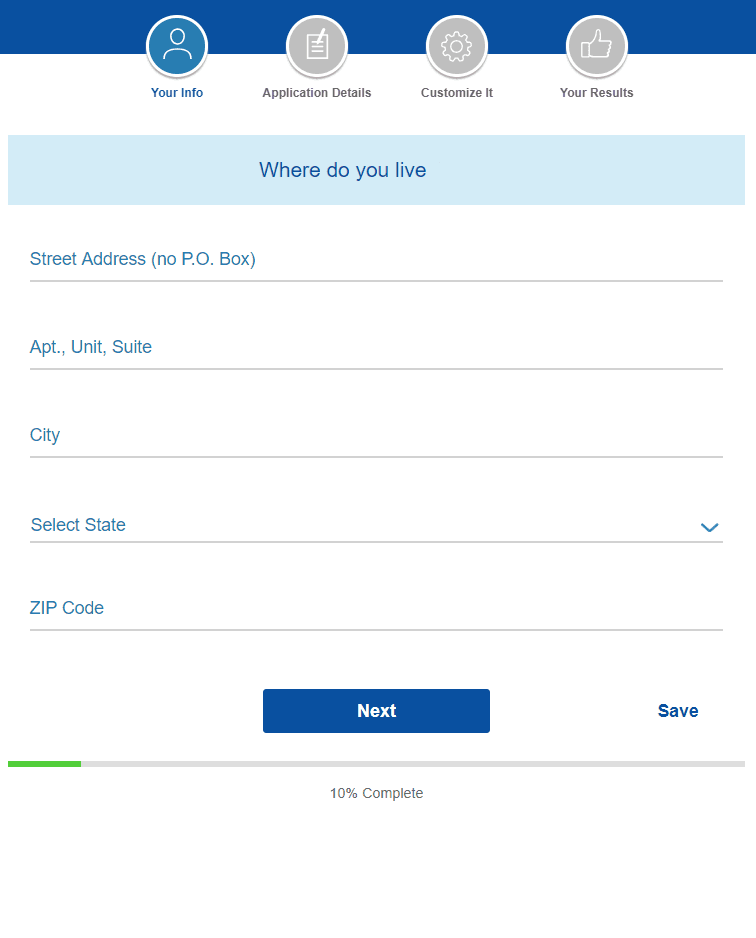Screen dimensions: 756x938
Task: Save the application progress
Action: click(x=678, y=711)
